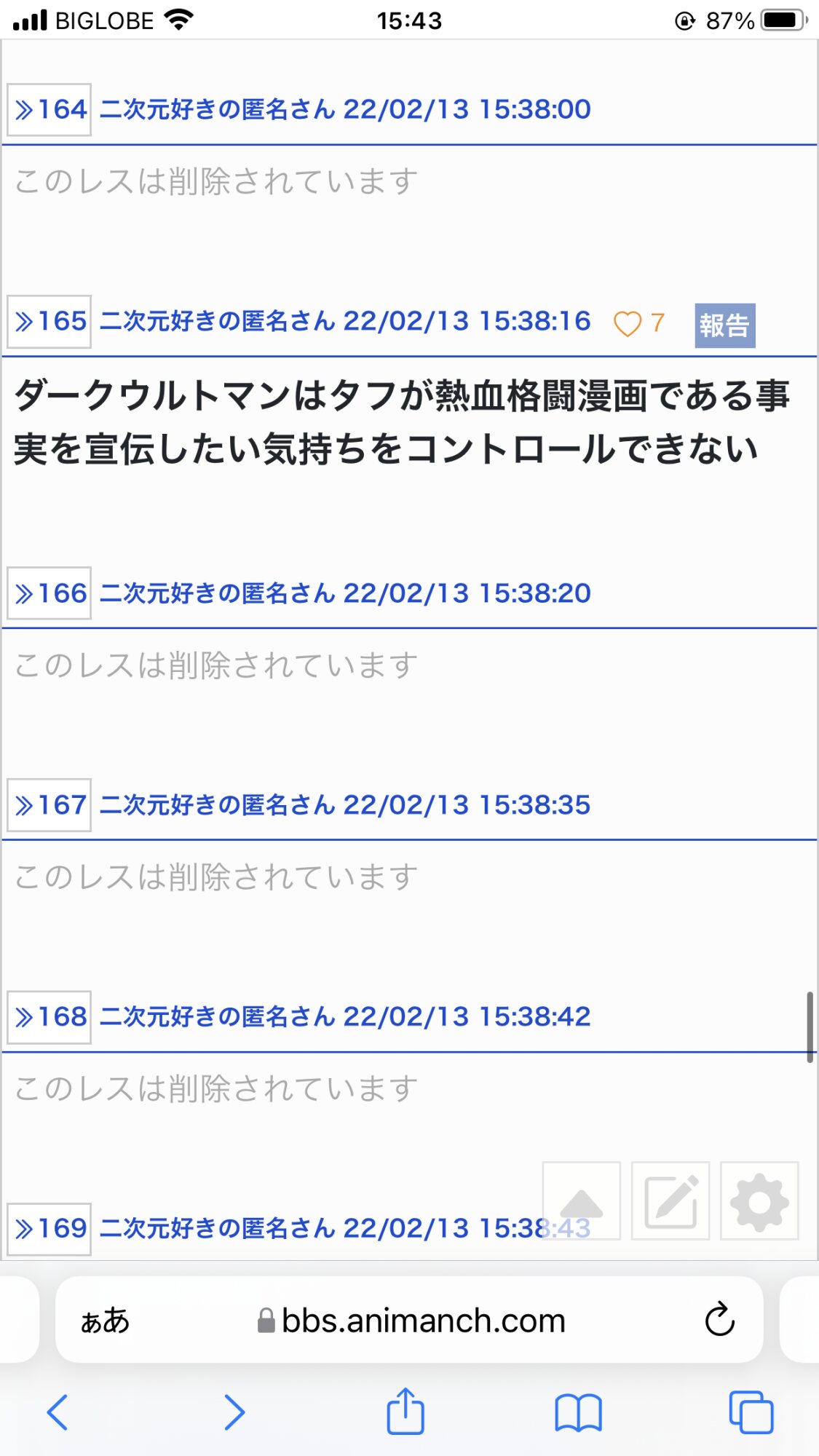819x1456 pixels.
Task: Tap the >>167 reply number
Action: 50,805
